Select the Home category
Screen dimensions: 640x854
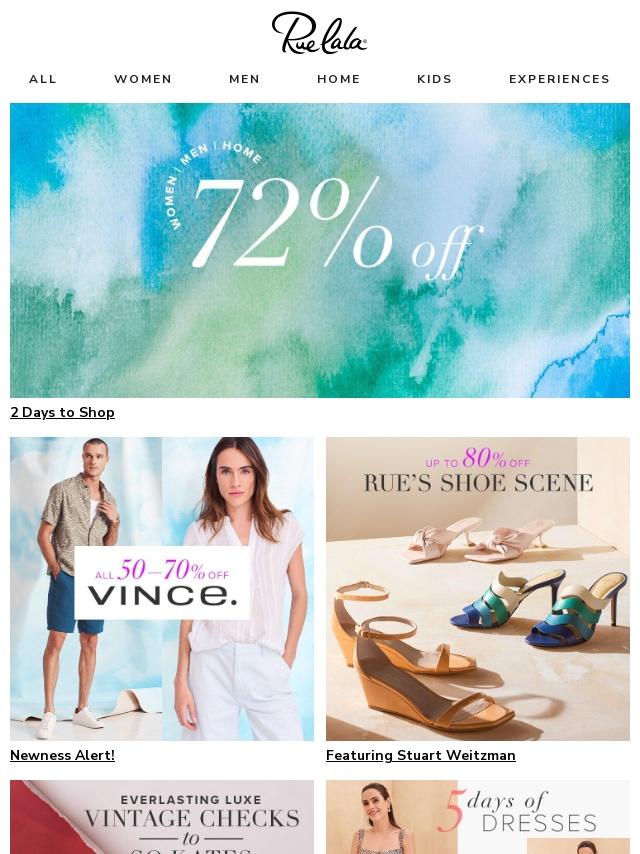pos(339,79)
